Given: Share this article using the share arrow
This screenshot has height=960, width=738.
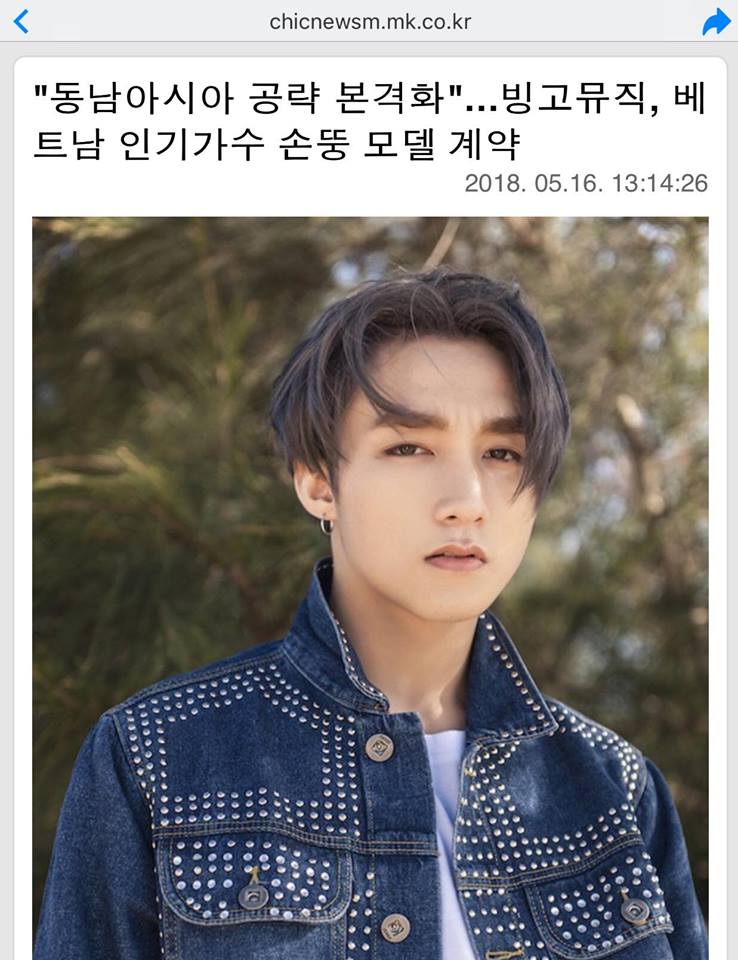Looking at the screenshot, I should coord(716,21).
